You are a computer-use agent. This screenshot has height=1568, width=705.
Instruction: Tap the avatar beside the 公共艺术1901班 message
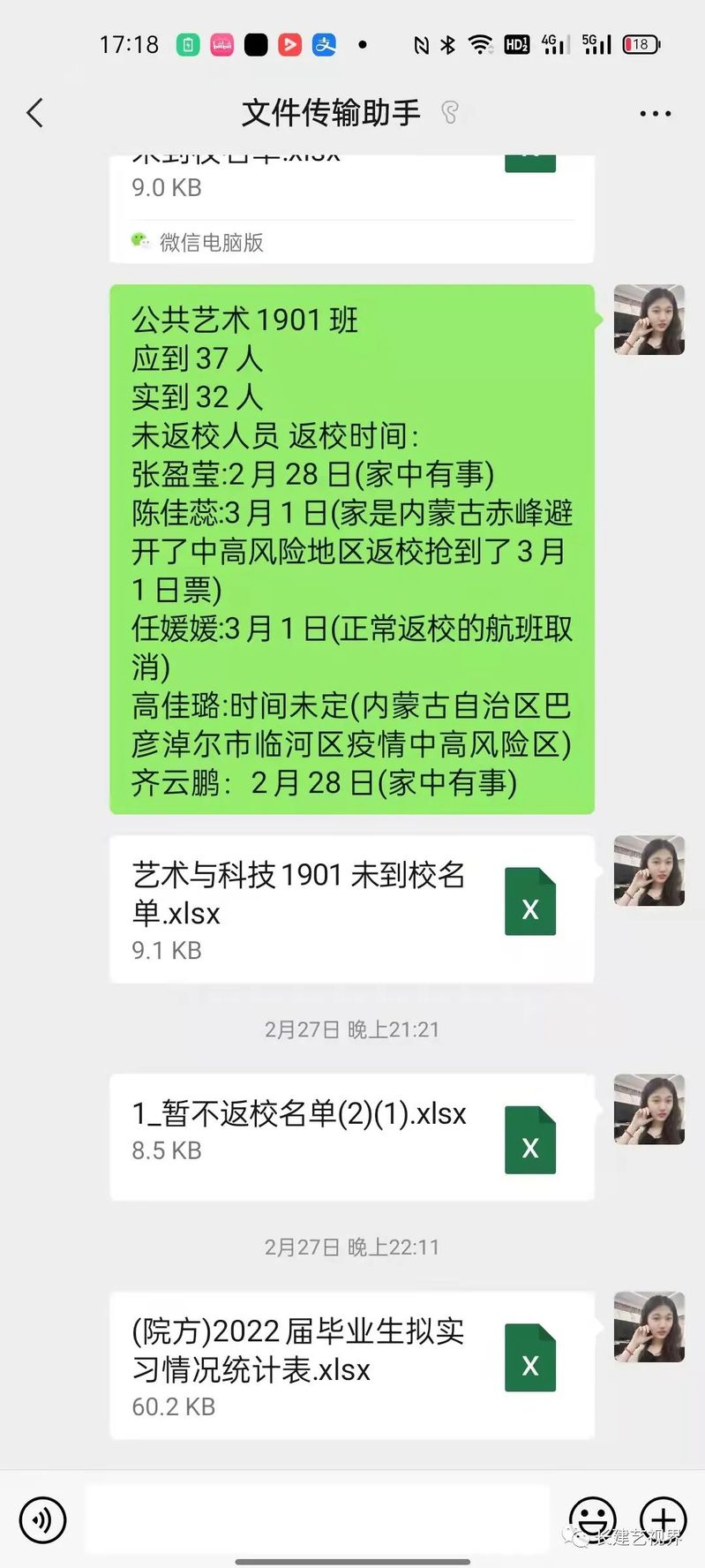(649, 320)
